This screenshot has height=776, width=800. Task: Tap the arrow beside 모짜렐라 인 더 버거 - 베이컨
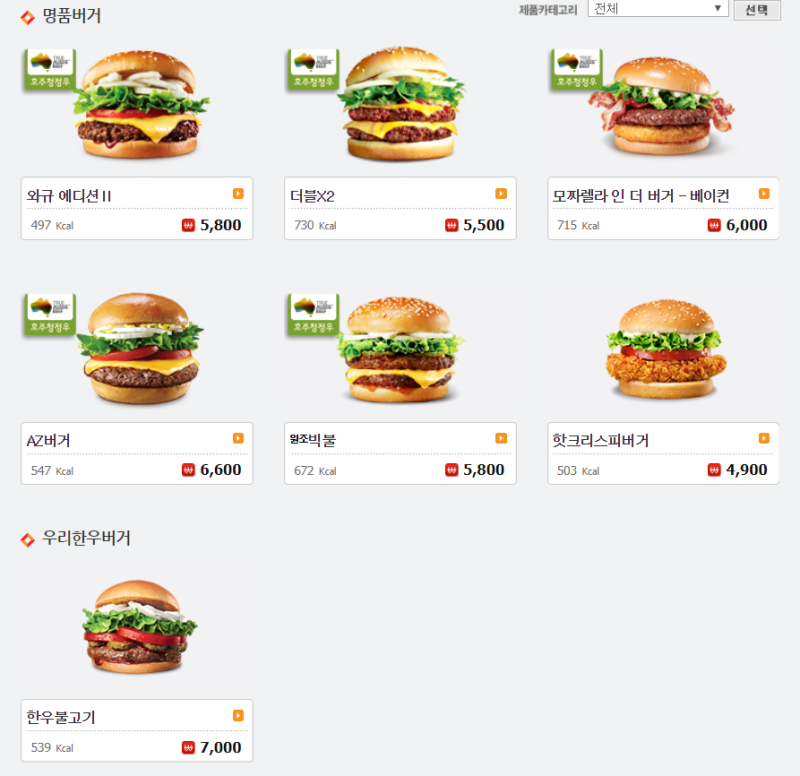pyautogui.click(x=764, y=193)
